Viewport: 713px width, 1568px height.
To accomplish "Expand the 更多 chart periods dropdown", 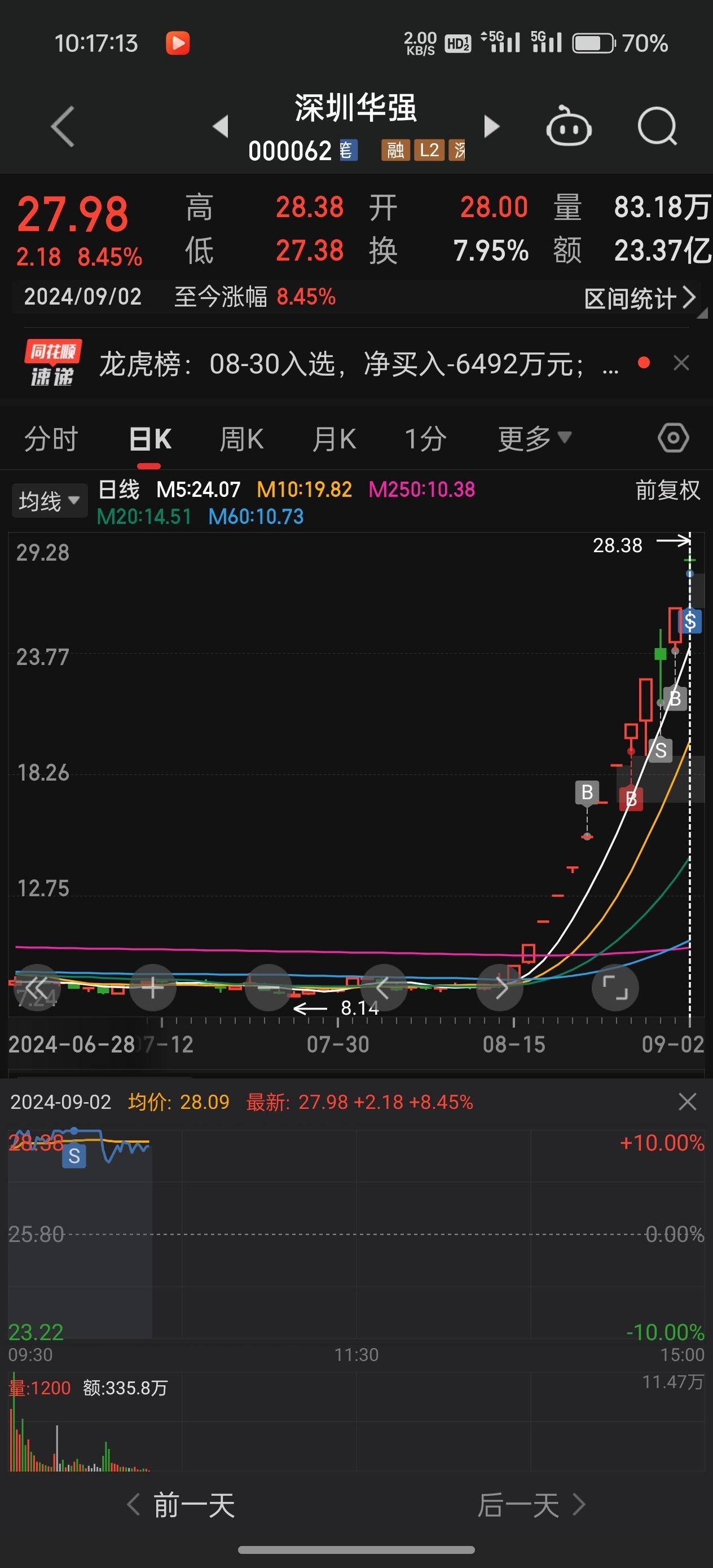I will (x=535, y=438).
